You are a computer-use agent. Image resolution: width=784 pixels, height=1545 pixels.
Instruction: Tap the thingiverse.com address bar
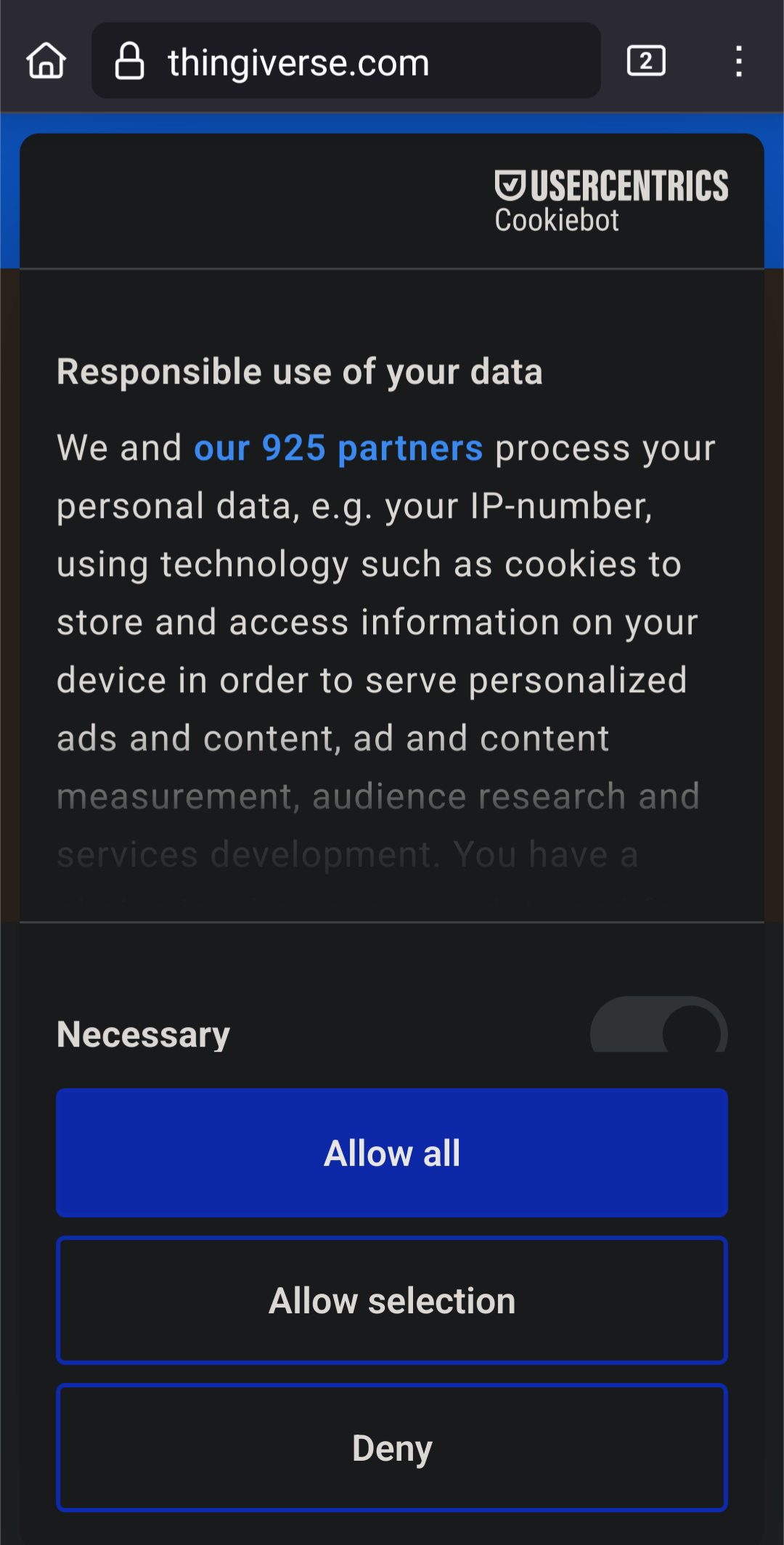pos(346,61)
